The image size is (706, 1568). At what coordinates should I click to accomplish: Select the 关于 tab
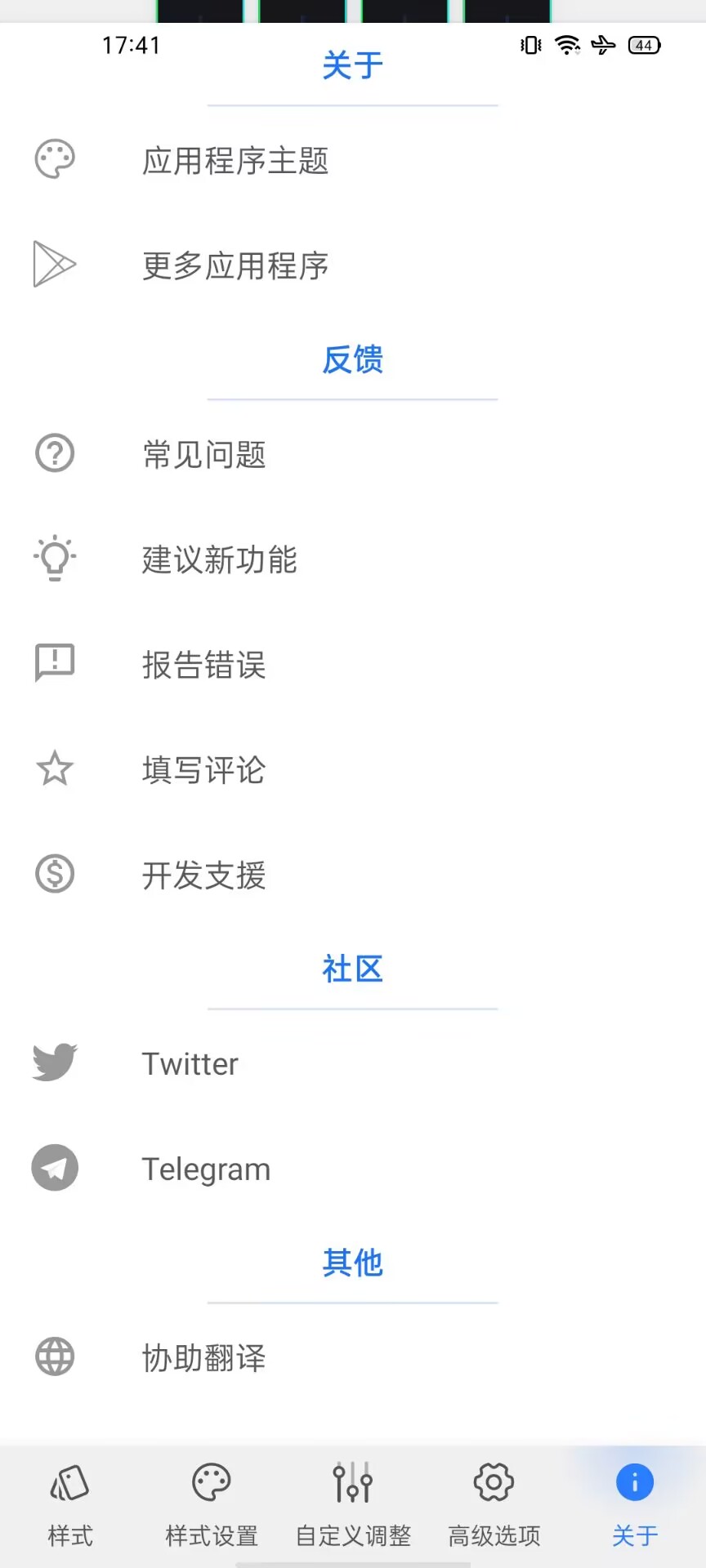point(635,1505)
